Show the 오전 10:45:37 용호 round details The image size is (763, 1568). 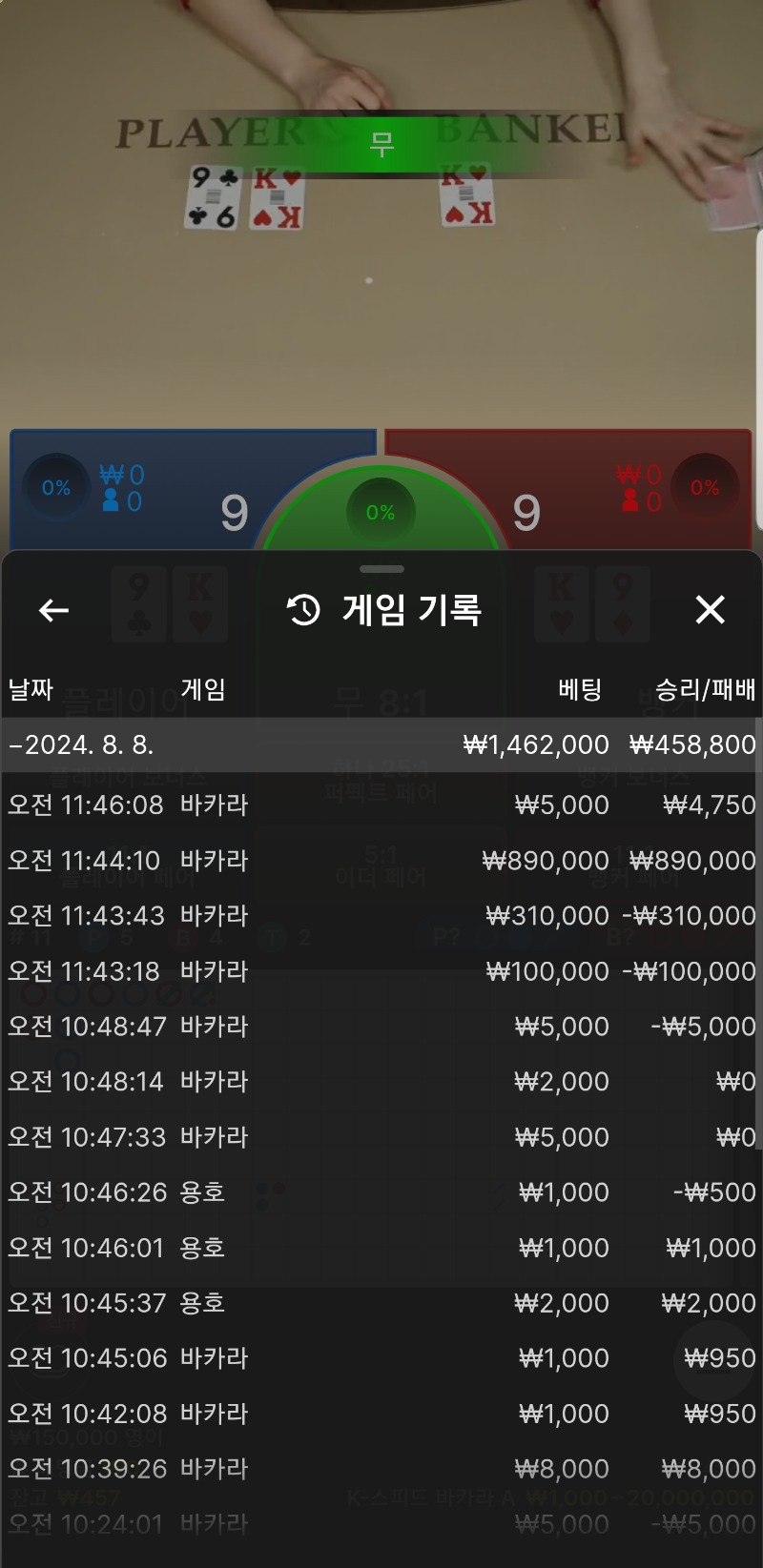(x=381, y=1303)
